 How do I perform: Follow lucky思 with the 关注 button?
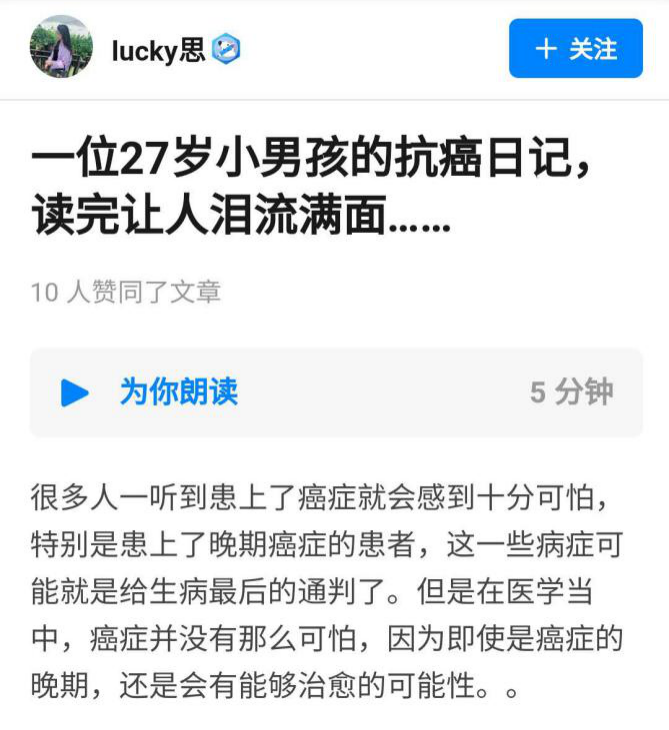(x=575, y=49)
